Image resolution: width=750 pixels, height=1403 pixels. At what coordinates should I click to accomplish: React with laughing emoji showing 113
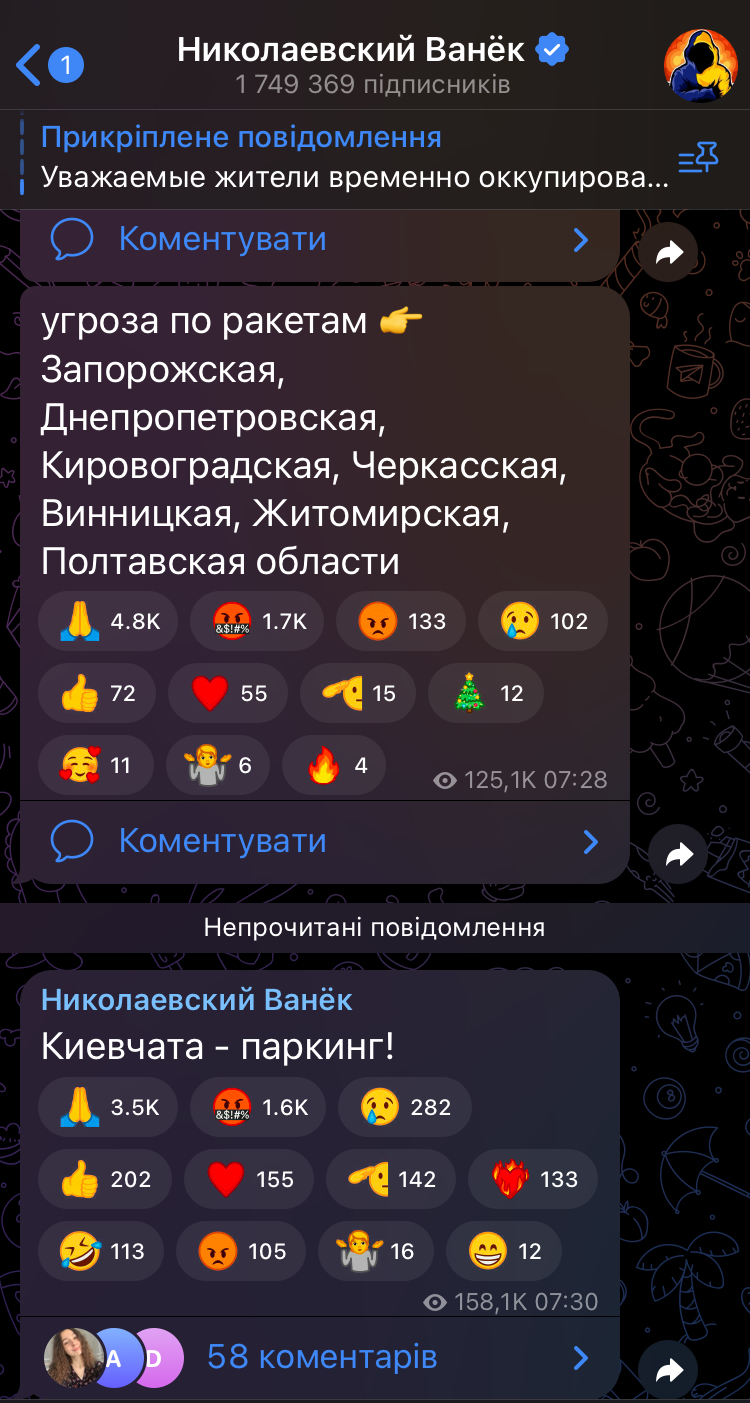[100, 1251]
